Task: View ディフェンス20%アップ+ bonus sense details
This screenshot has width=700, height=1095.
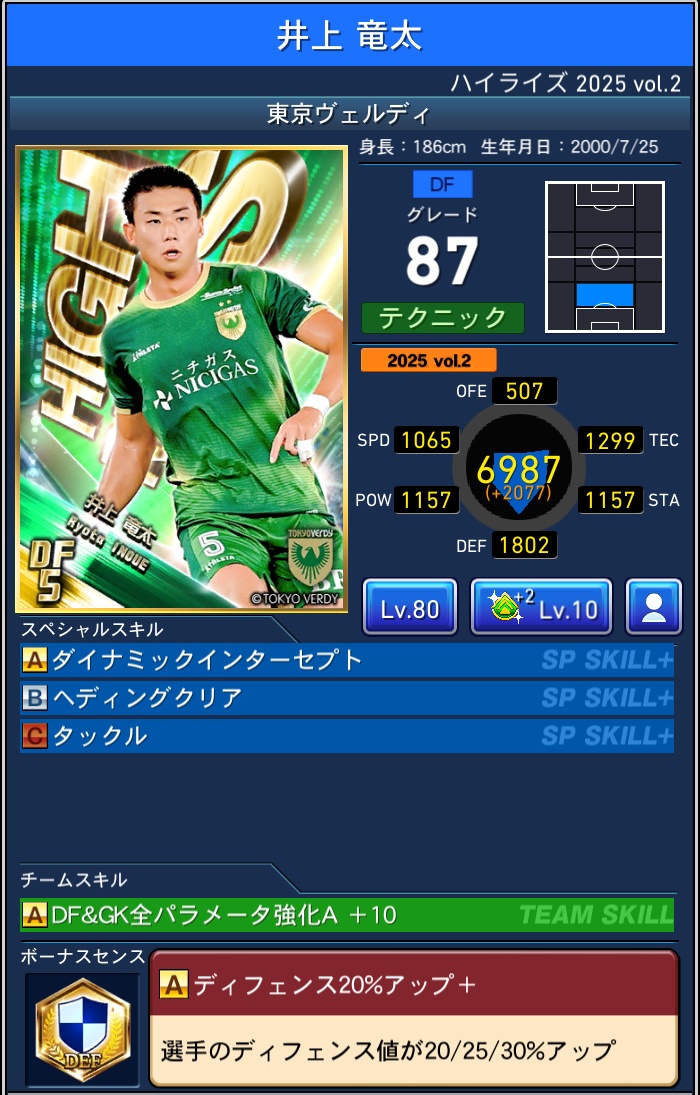Action: point(413,1016)
